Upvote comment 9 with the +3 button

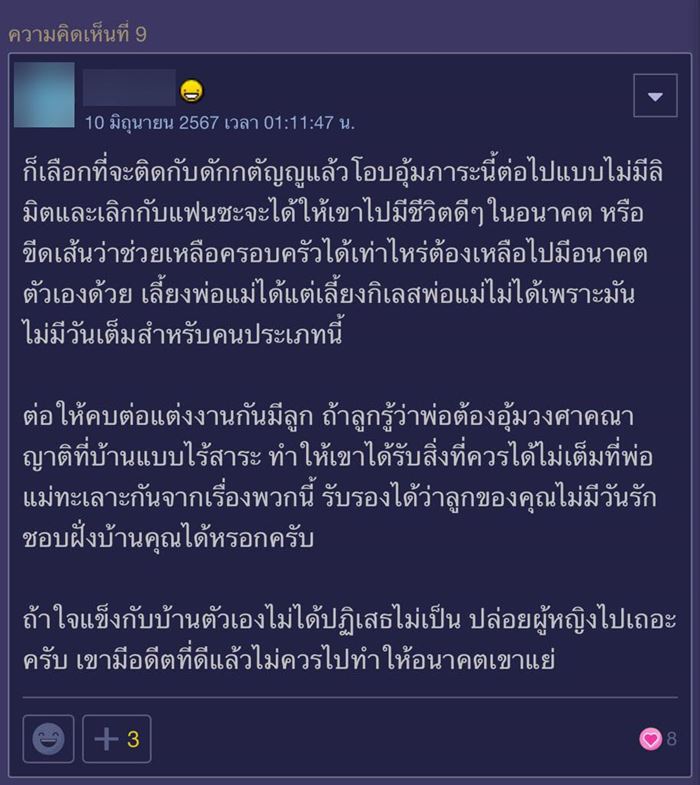[x=117, y=740]
